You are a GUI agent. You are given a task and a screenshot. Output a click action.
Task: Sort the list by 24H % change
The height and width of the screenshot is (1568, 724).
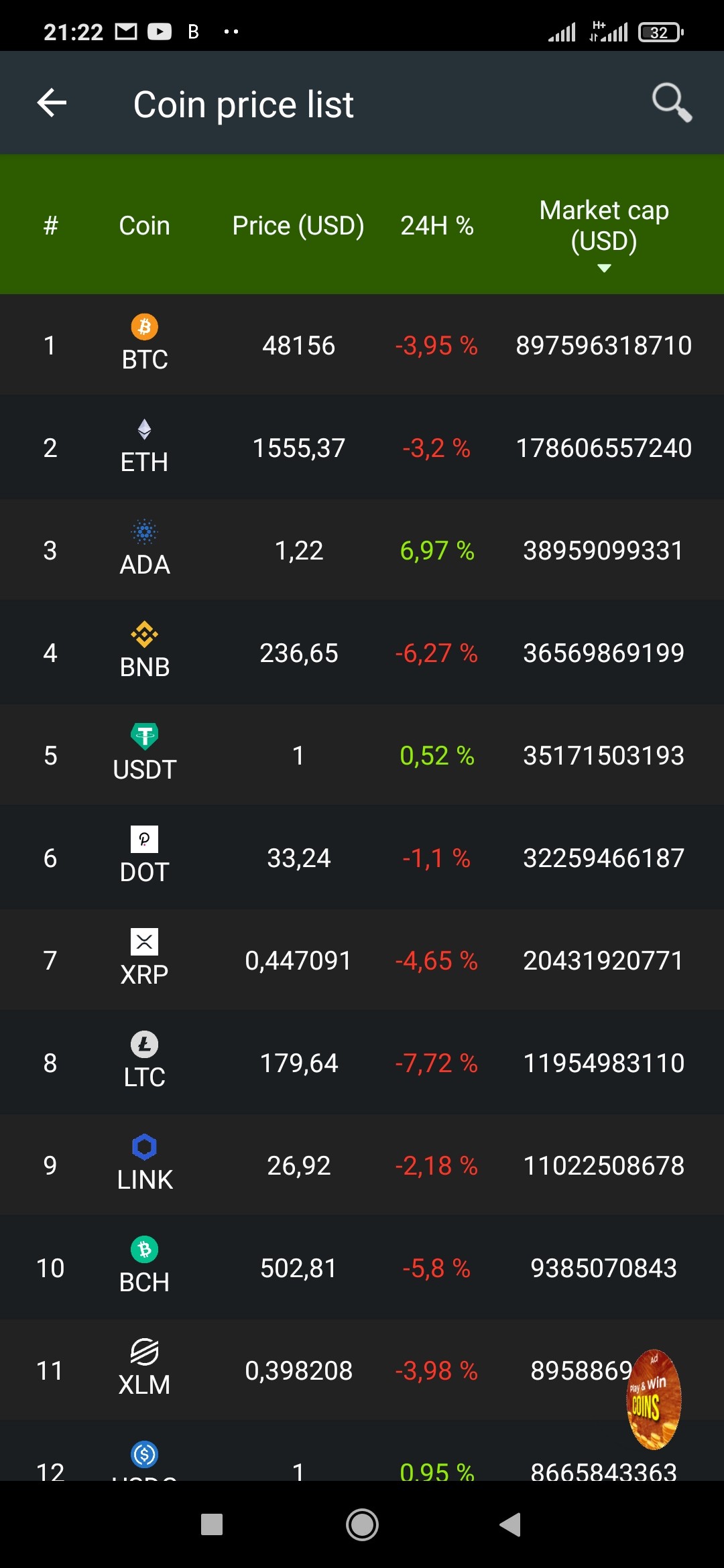coord(437,226)
